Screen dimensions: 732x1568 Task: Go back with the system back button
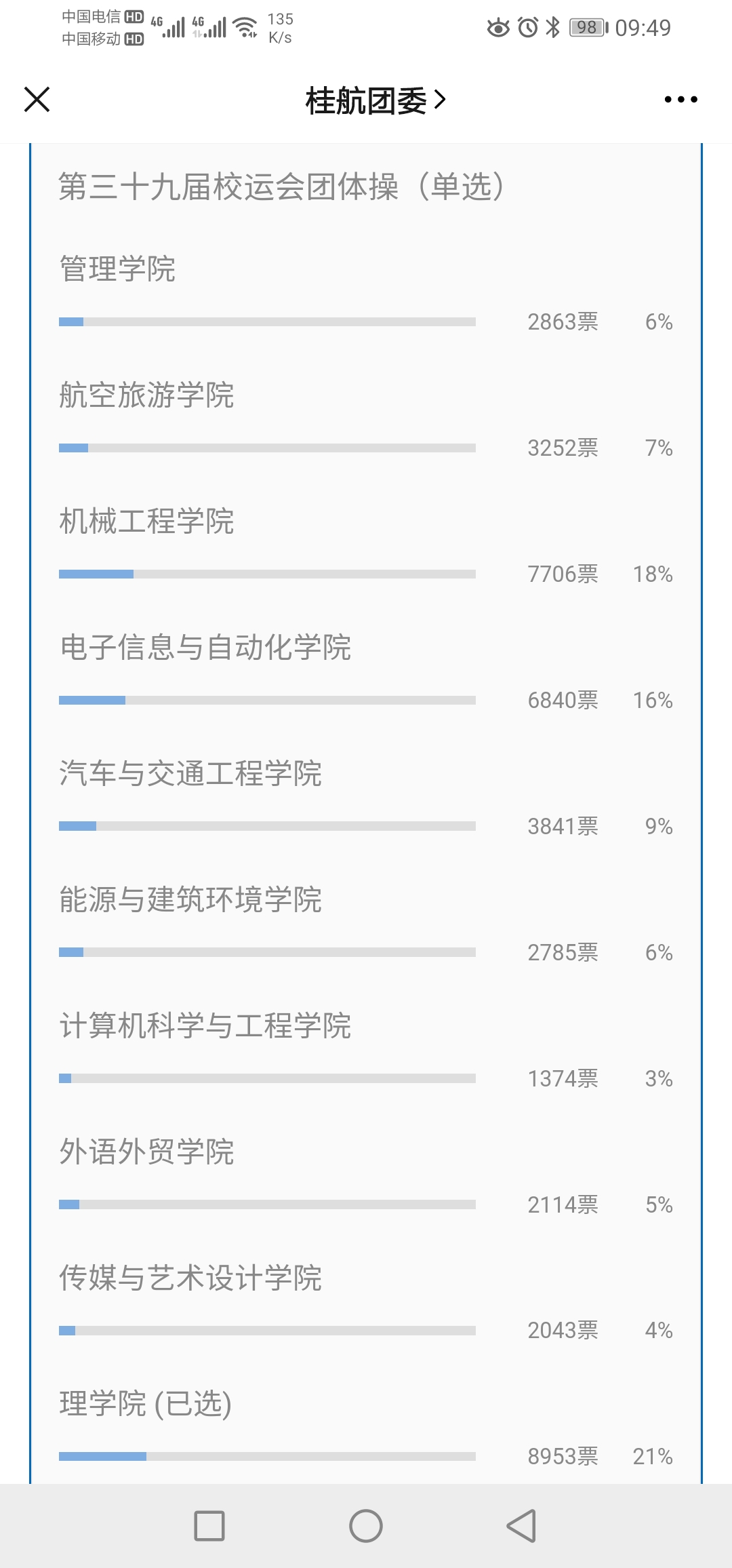coord(521,1526)
